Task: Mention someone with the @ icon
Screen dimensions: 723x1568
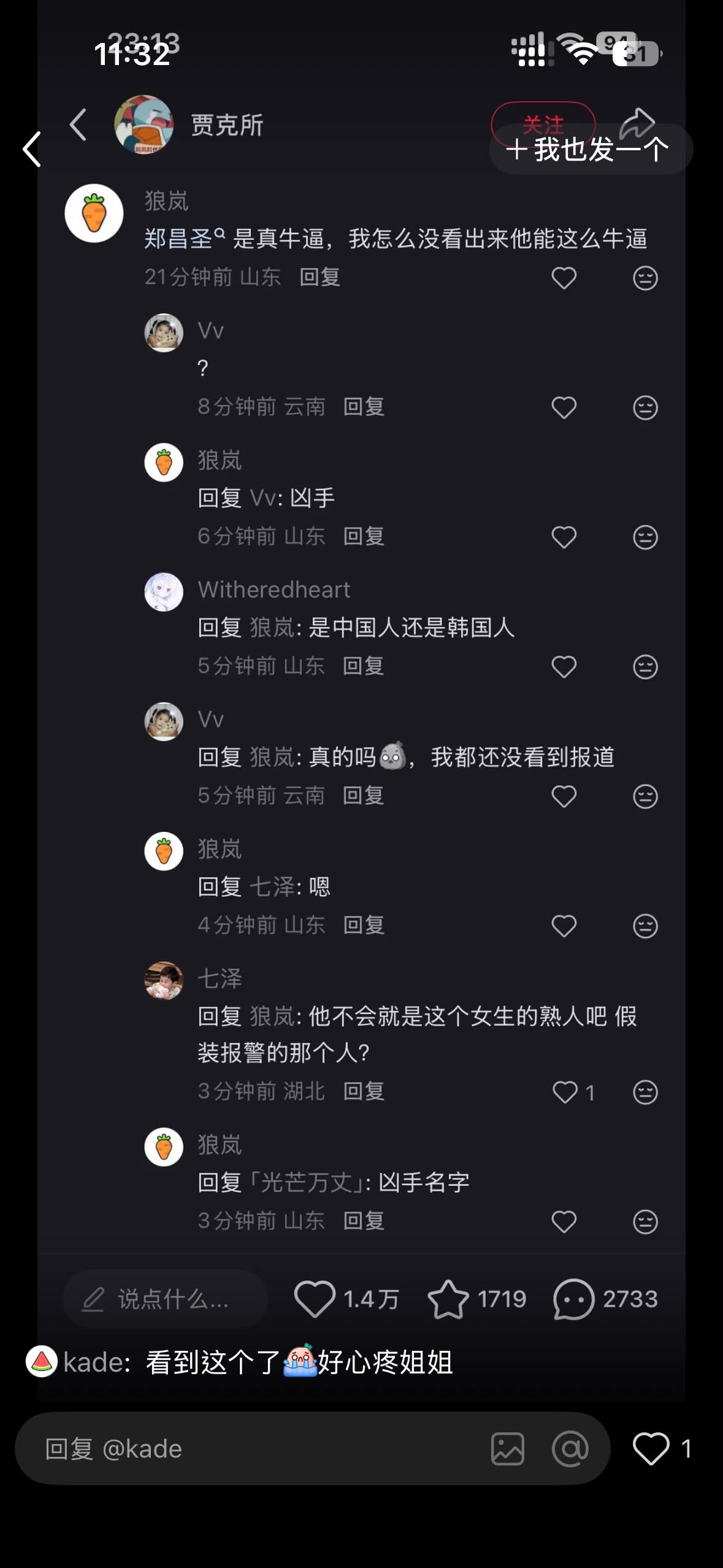Action: [x=570, y=1449]
